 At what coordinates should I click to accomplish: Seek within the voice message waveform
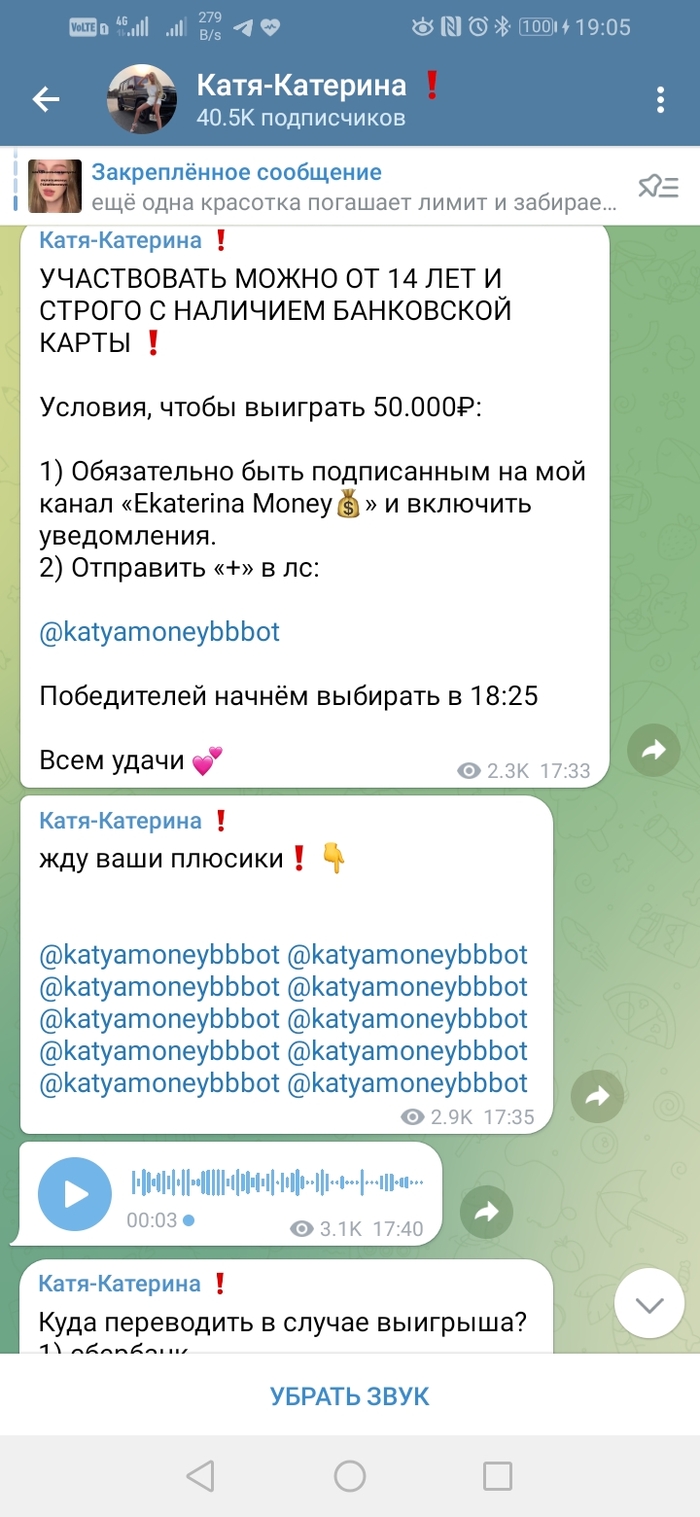click(x=278, y=1182)
